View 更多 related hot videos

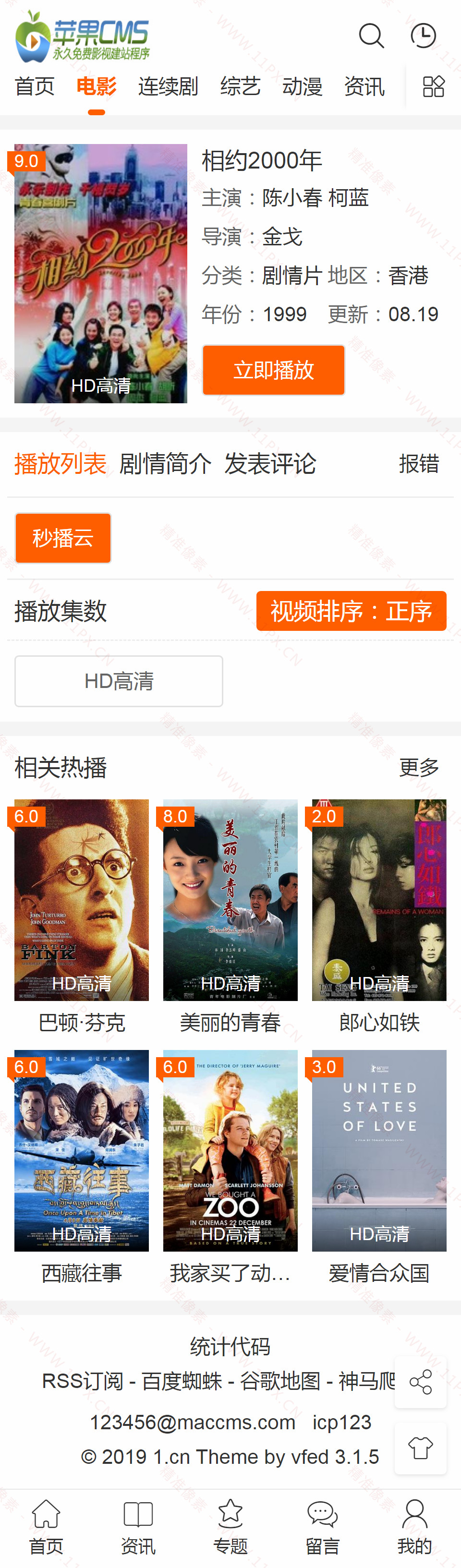[x=419, y=768]
